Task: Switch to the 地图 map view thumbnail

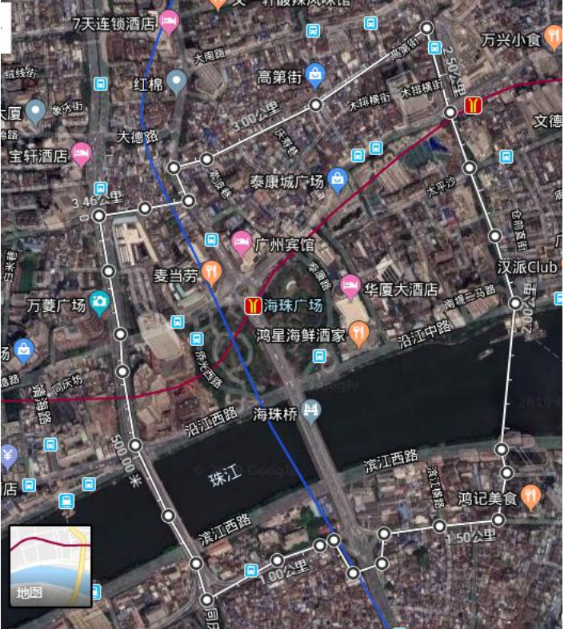Action: click(51, 566)
